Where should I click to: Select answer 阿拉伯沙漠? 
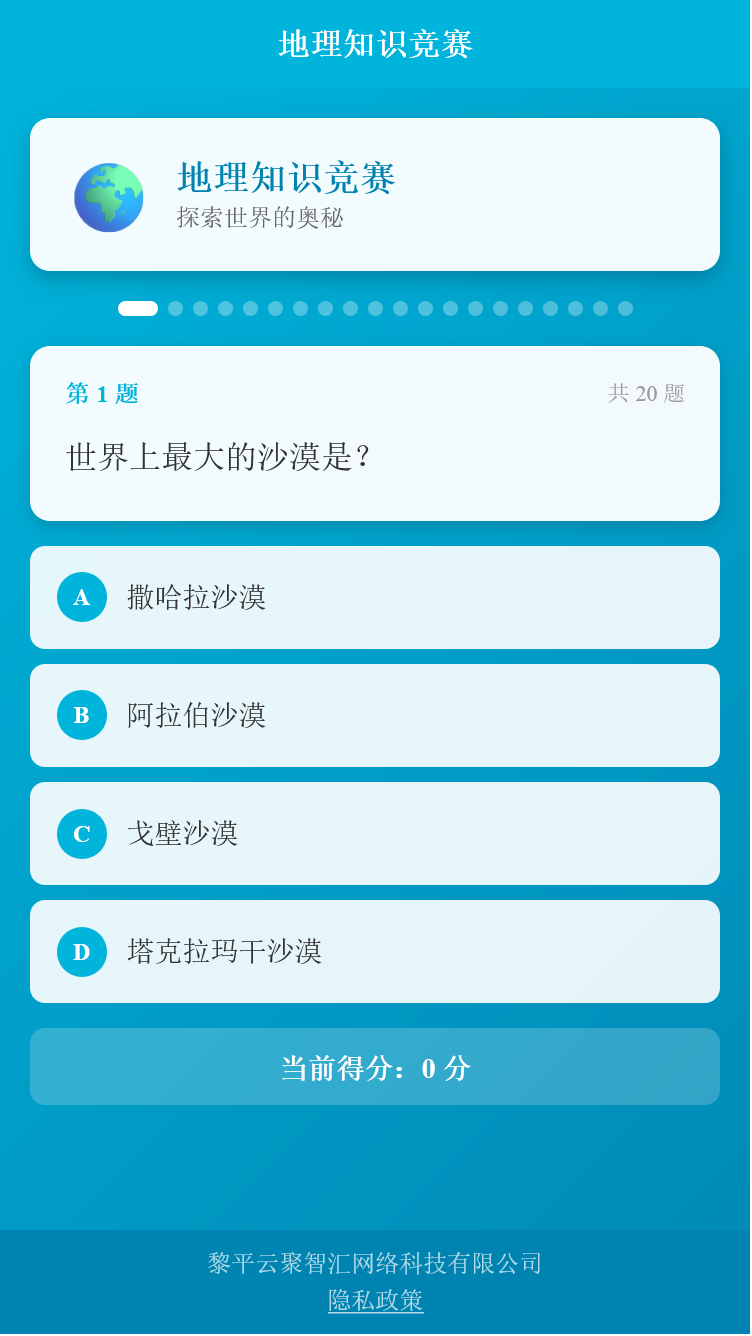(x=375, y=715)
